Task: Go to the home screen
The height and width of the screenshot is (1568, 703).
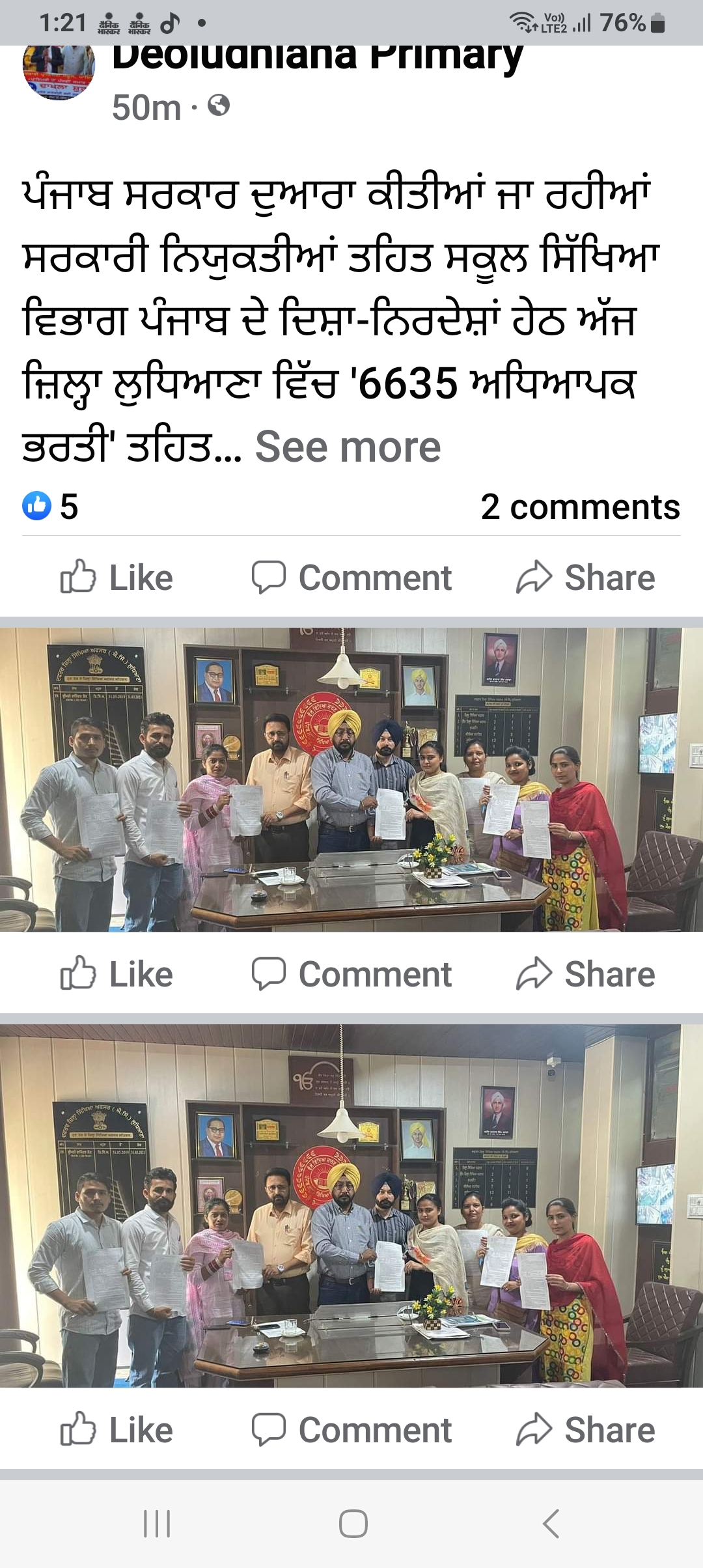Action: (x=353, y=1524)
